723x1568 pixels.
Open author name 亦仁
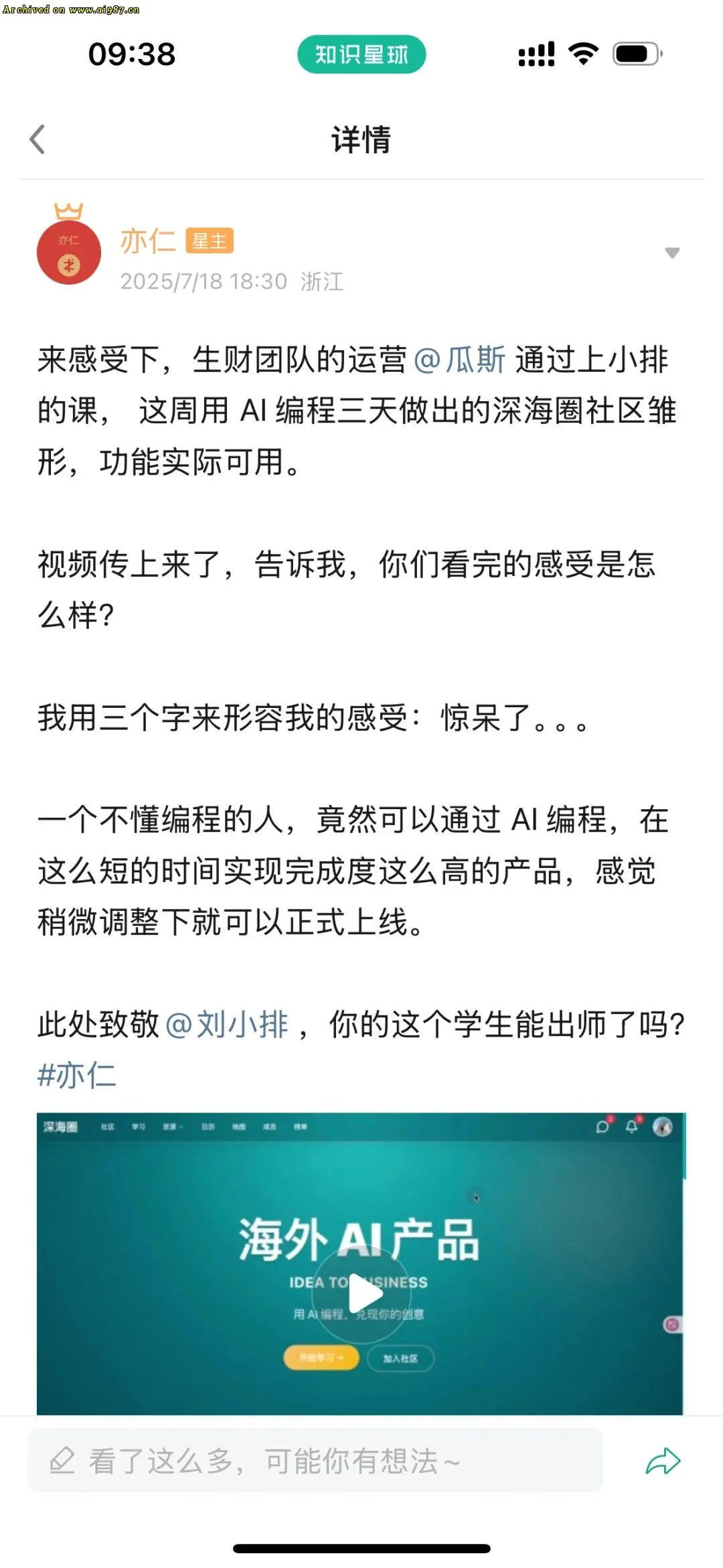point(147,241)
